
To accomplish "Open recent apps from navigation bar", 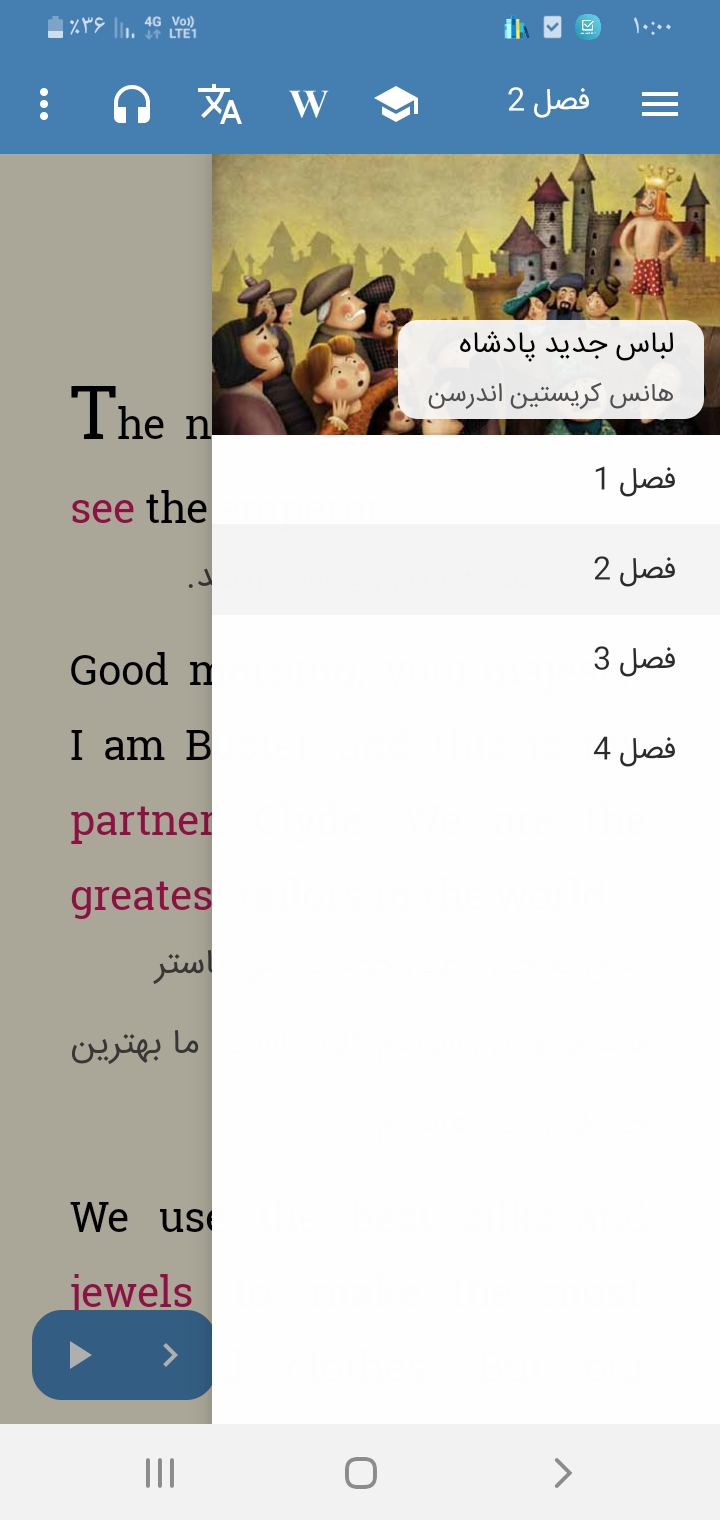I will pos(160,1473).
